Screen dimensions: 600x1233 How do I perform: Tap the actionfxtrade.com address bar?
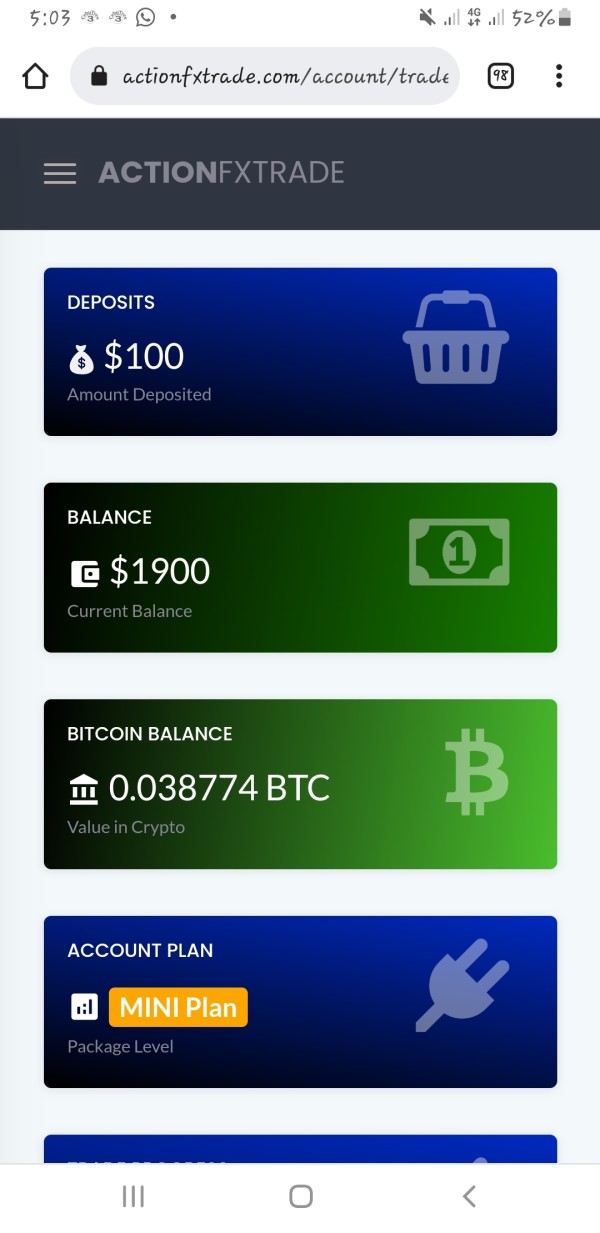(265, 76)
